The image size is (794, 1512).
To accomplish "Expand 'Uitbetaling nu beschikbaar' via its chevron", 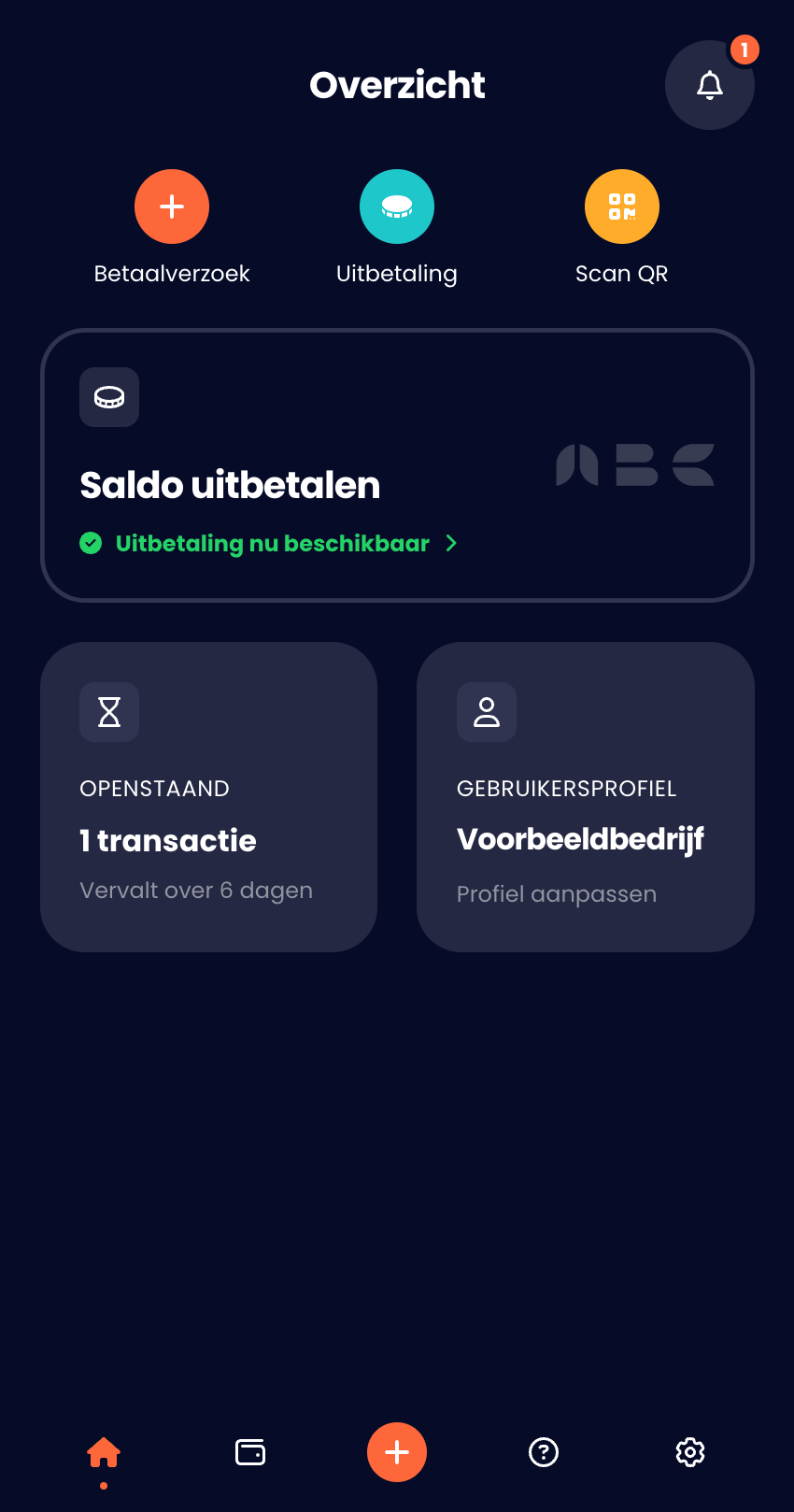I will pyautogui.click(x=451, y=543).
